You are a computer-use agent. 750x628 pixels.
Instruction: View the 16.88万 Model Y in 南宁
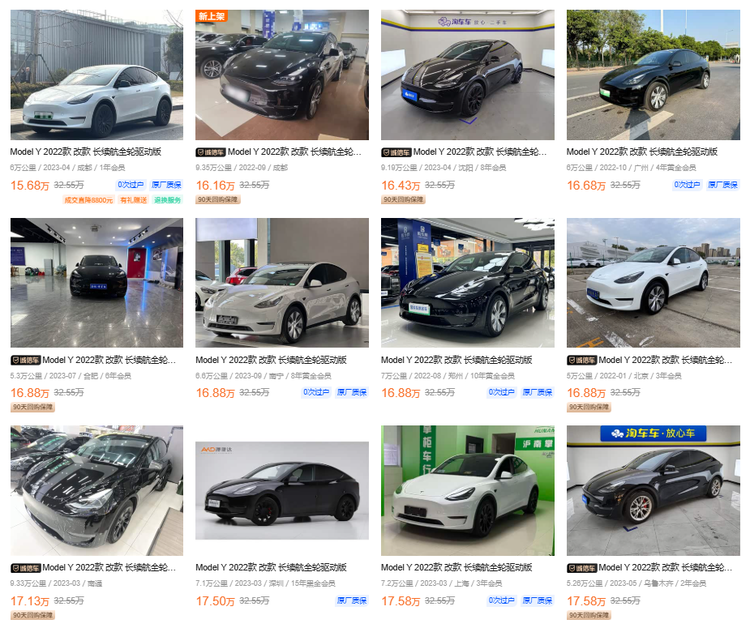click(x=281, y=283)
